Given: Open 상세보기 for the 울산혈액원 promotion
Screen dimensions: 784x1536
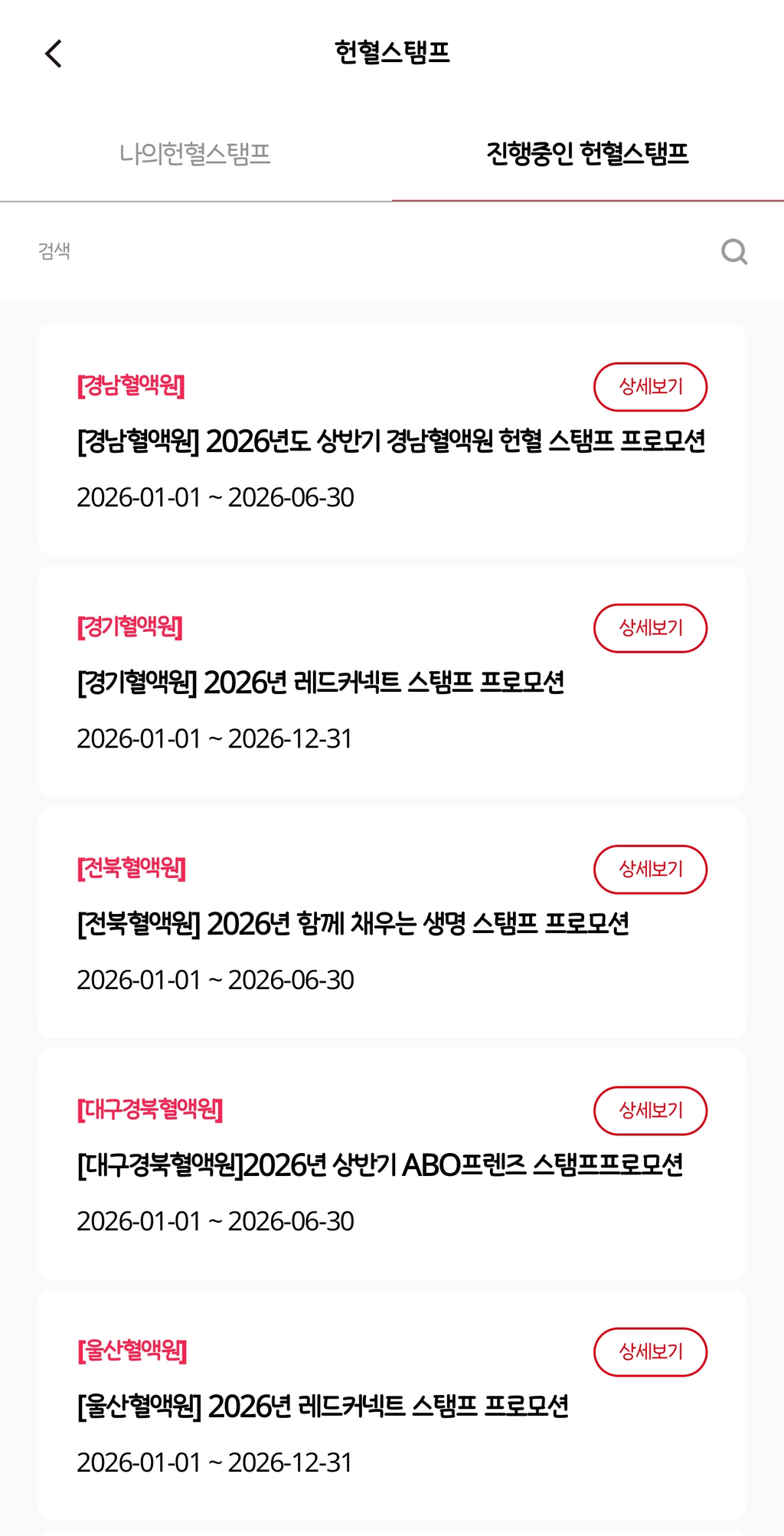Looking at the screenshot, I should pyautogui.click(x=650, y=1352).
